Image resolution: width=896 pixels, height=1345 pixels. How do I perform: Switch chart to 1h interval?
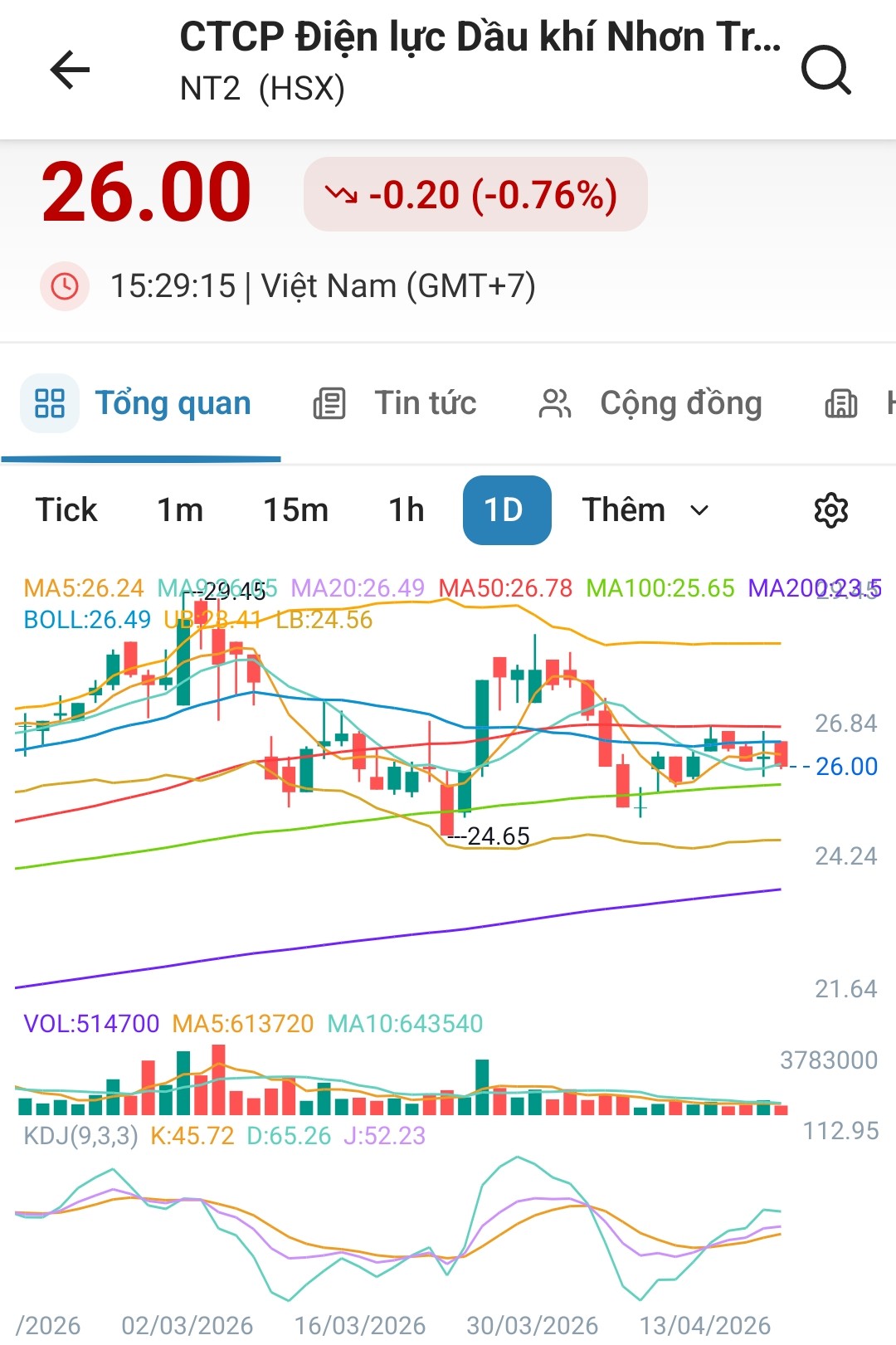[407, 510]
